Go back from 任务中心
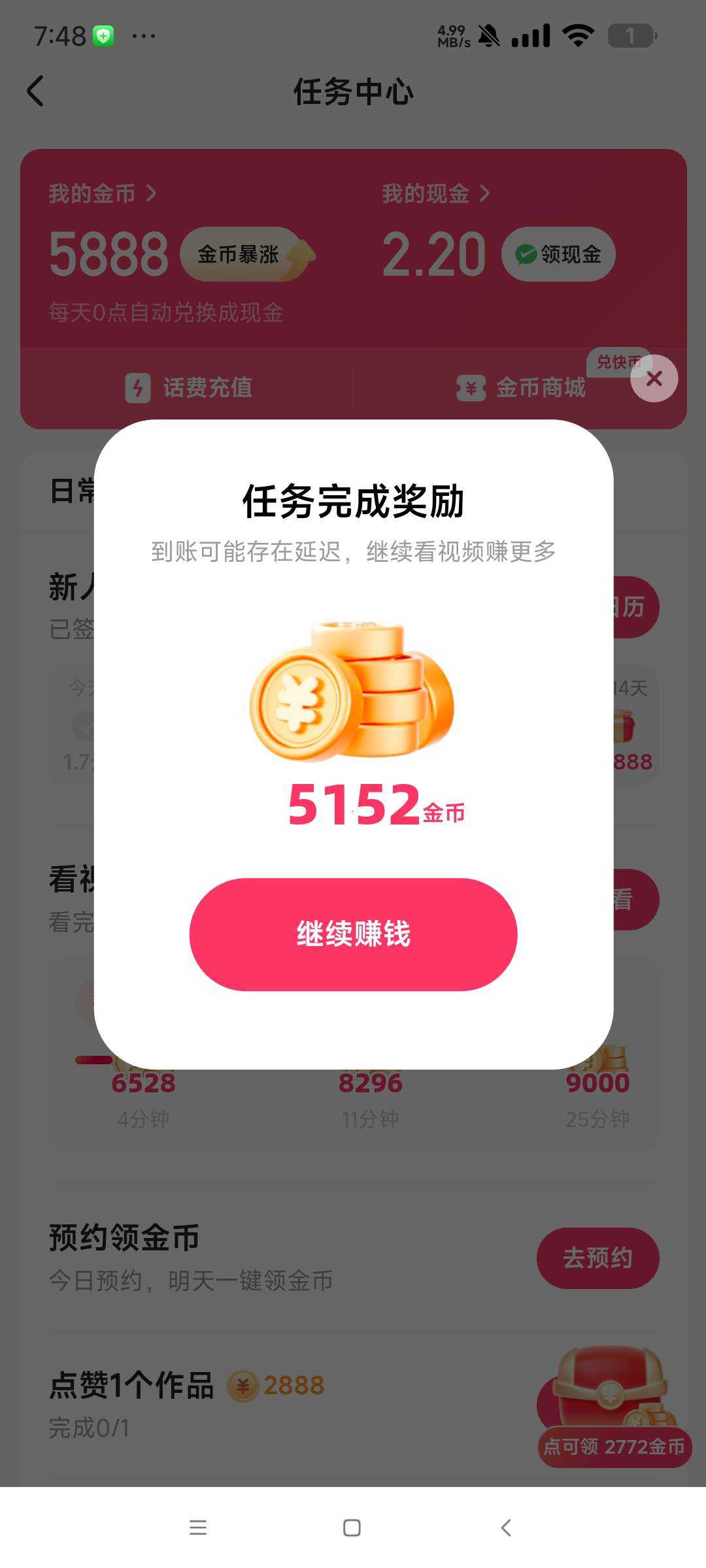 coord(36,91)
